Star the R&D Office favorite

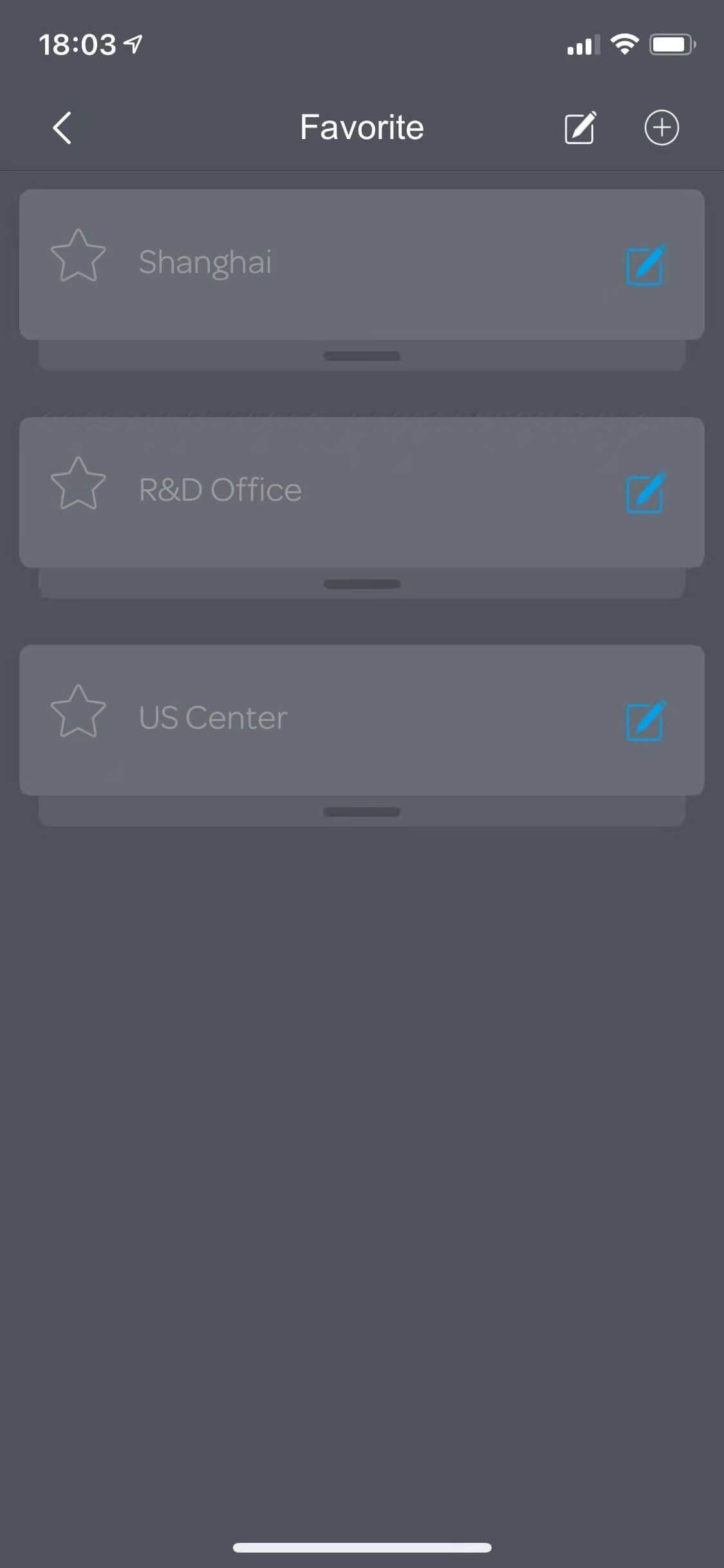tap(78, 484)
